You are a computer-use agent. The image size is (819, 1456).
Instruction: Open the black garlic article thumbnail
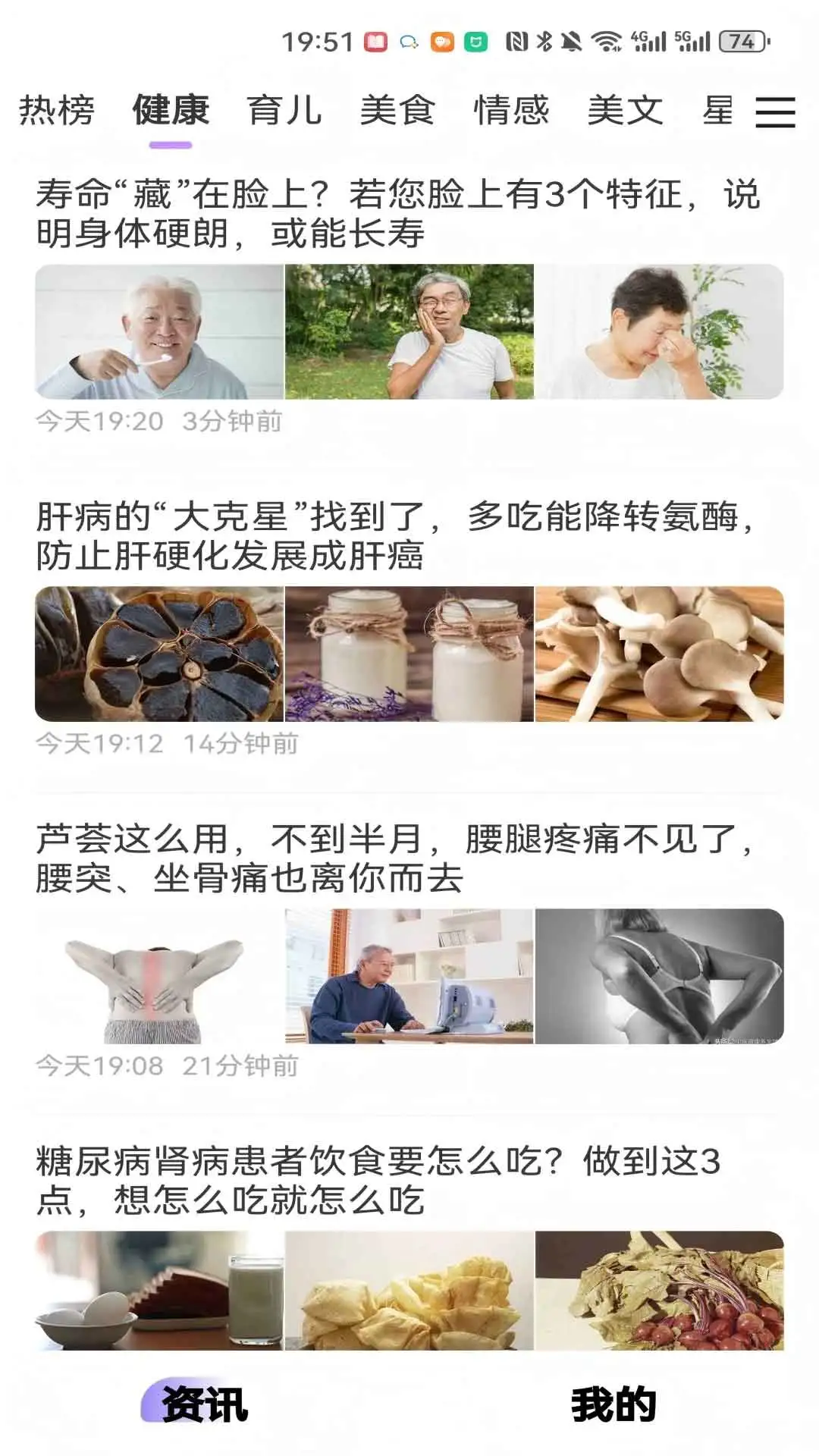click(155, 654)
